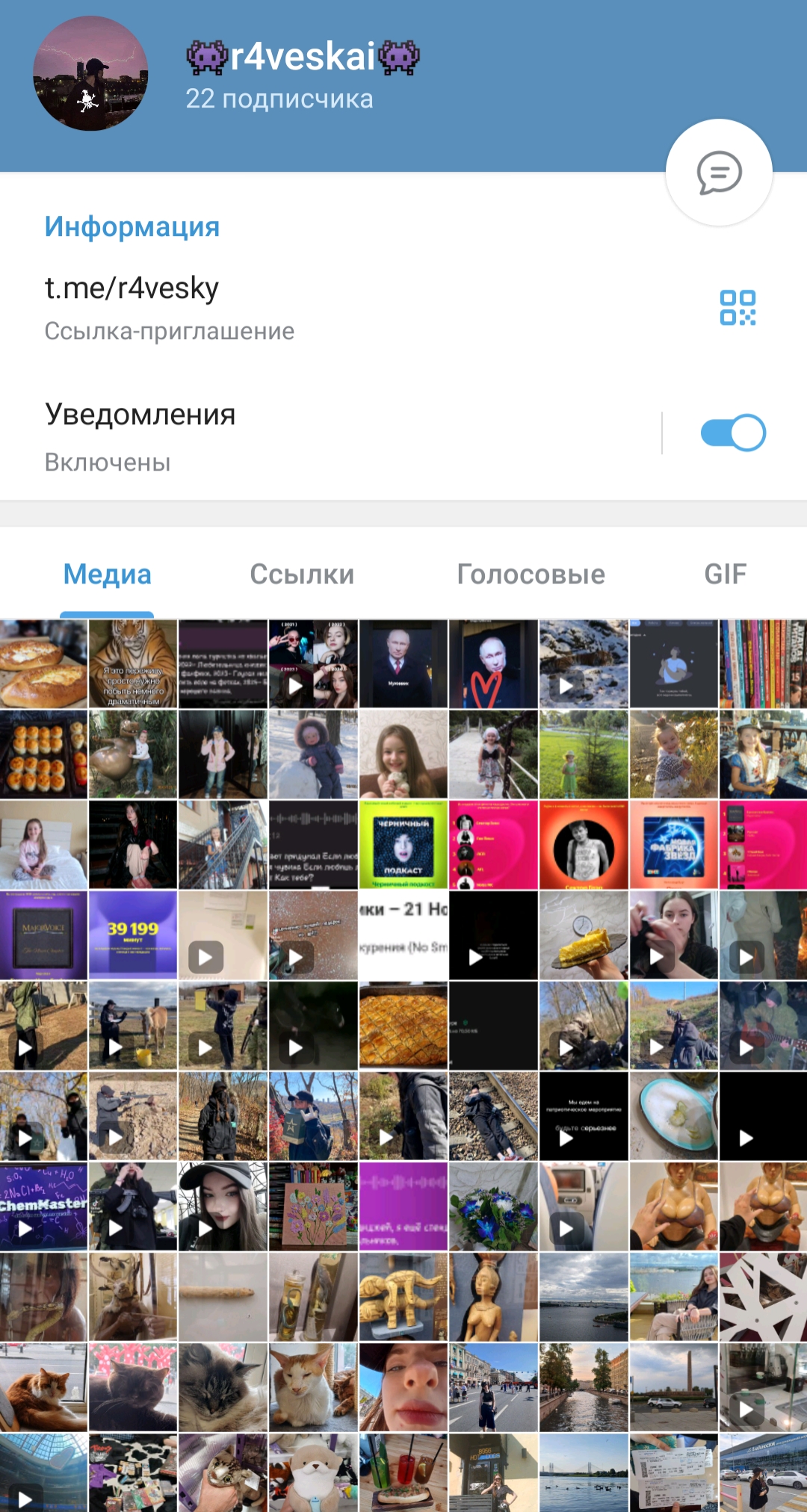Open the Новая Фабрика звёзд tile

click(x=673, y=845)
